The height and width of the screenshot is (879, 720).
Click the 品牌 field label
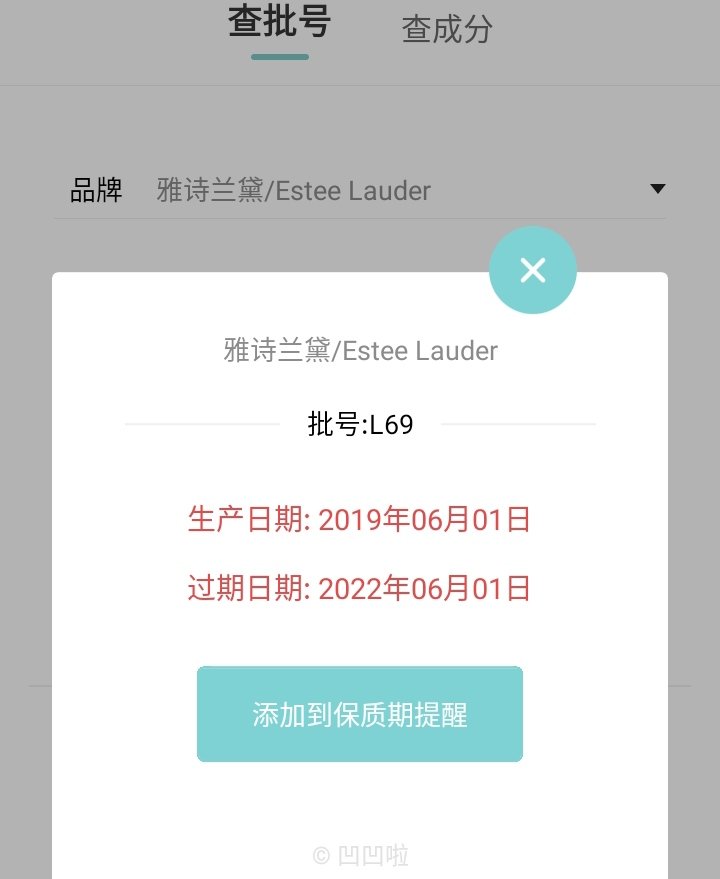[95, 190]
